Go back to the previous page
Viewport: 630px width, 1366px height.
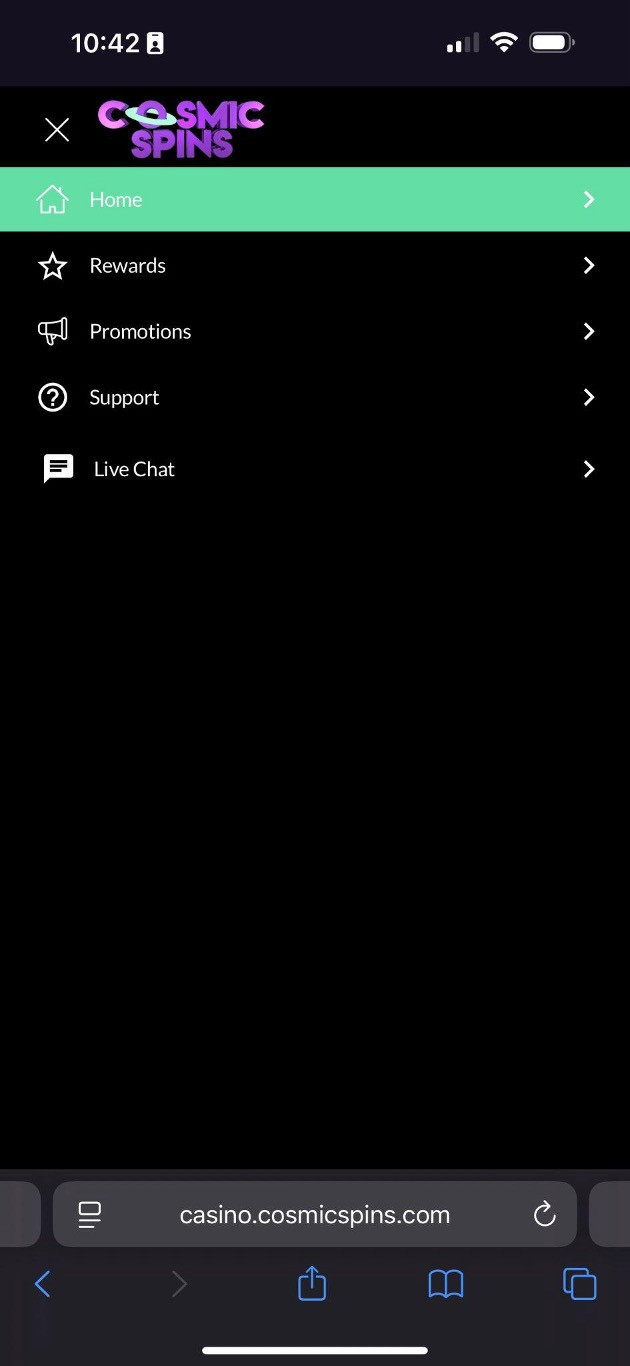pos(42,1284)
